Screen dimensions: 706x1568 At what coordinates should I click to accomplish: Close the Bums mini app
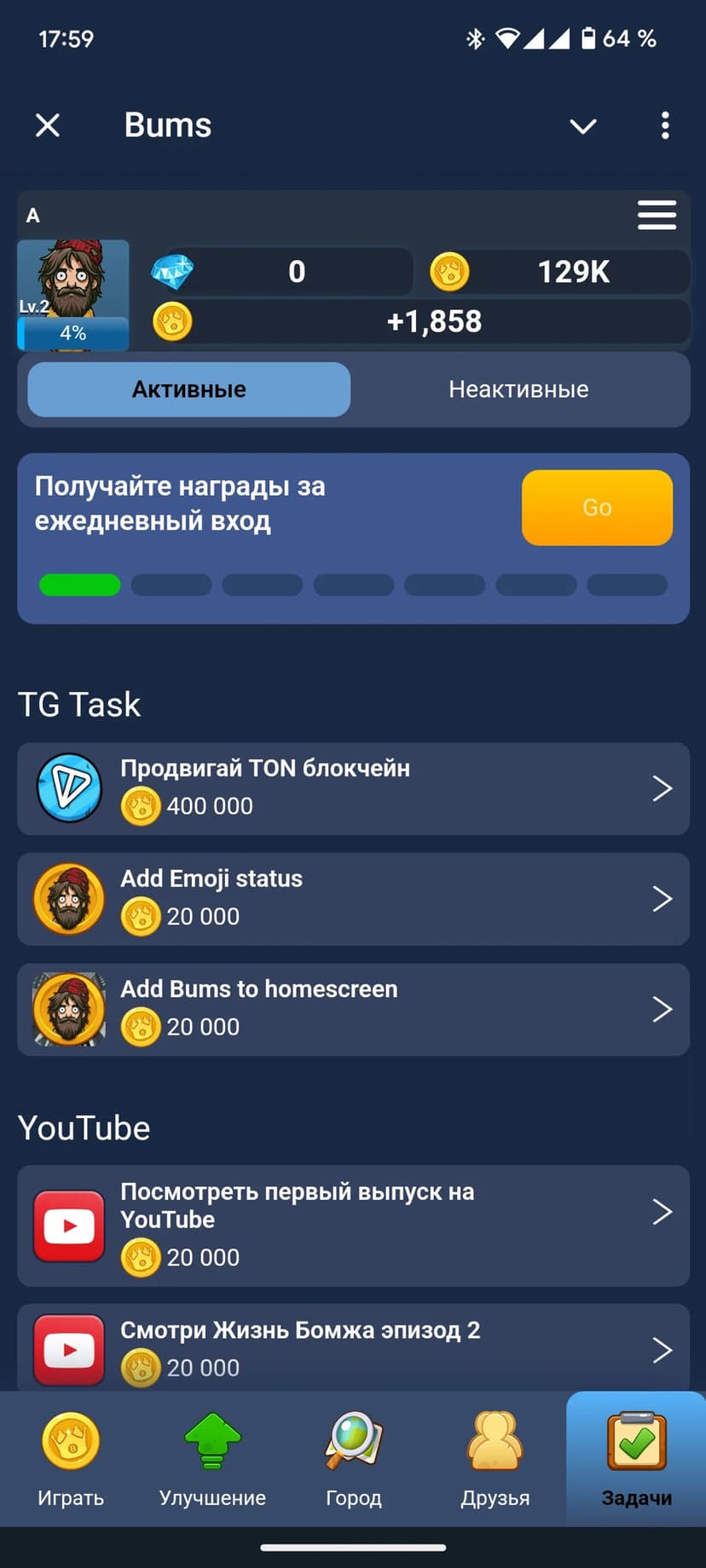click(x=48, y=125)
